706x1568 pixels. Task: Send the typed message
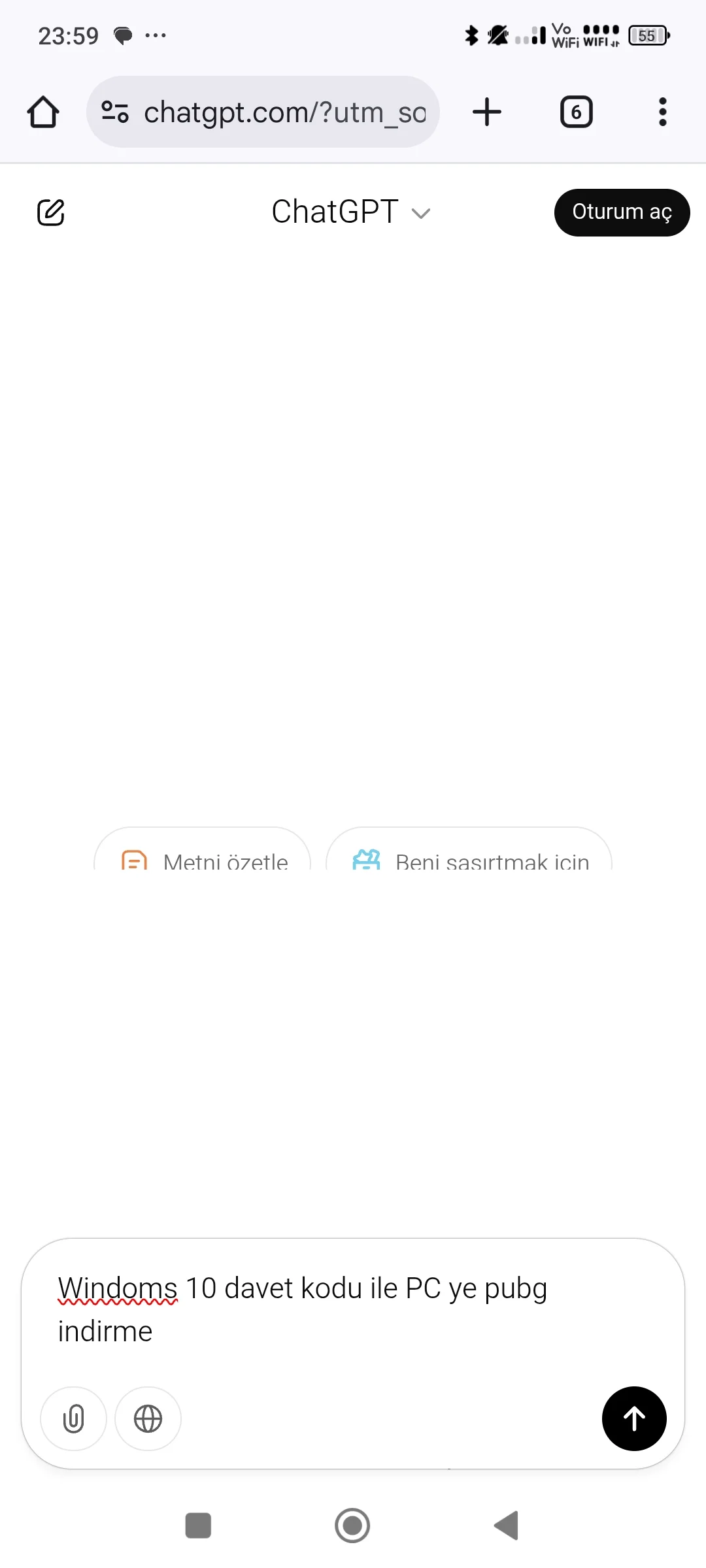pos(633,1418)
